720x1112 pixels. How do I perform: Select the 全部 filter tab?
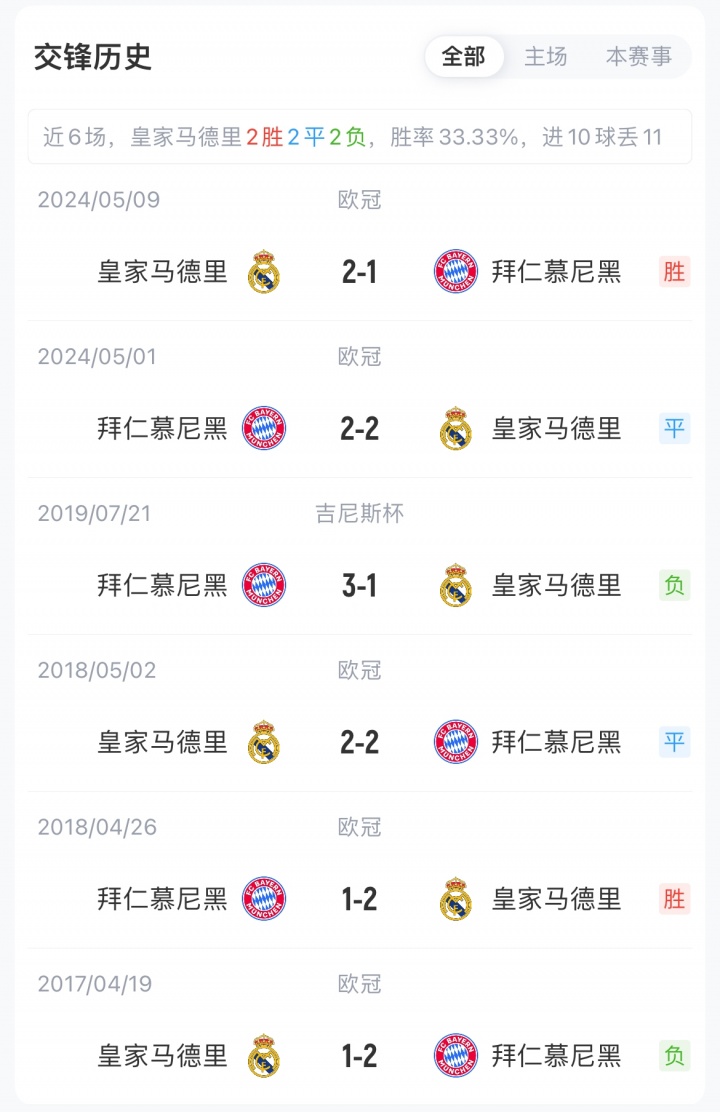point(463,57)
